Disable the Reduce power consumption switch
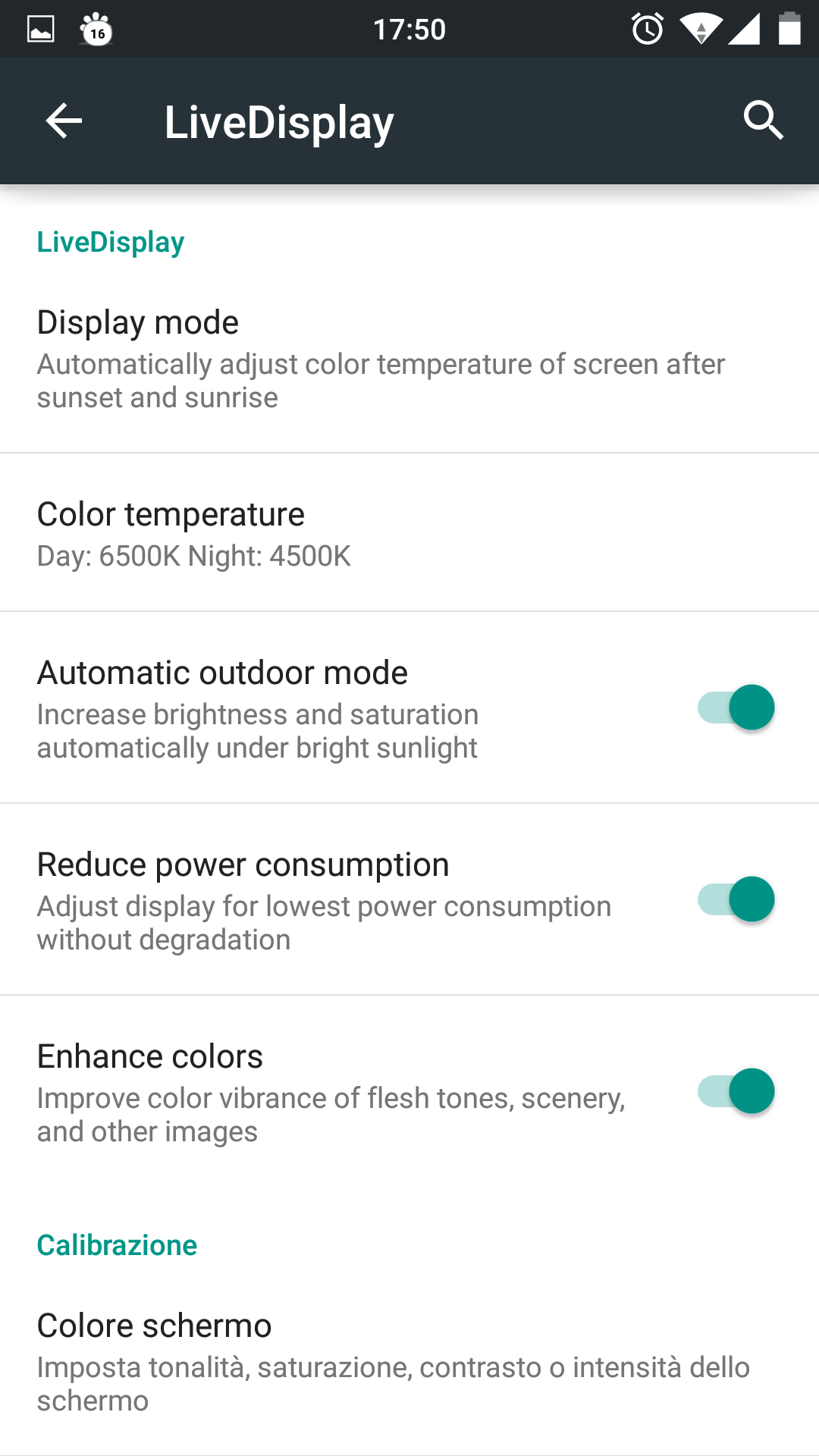 tap(736, 899)
